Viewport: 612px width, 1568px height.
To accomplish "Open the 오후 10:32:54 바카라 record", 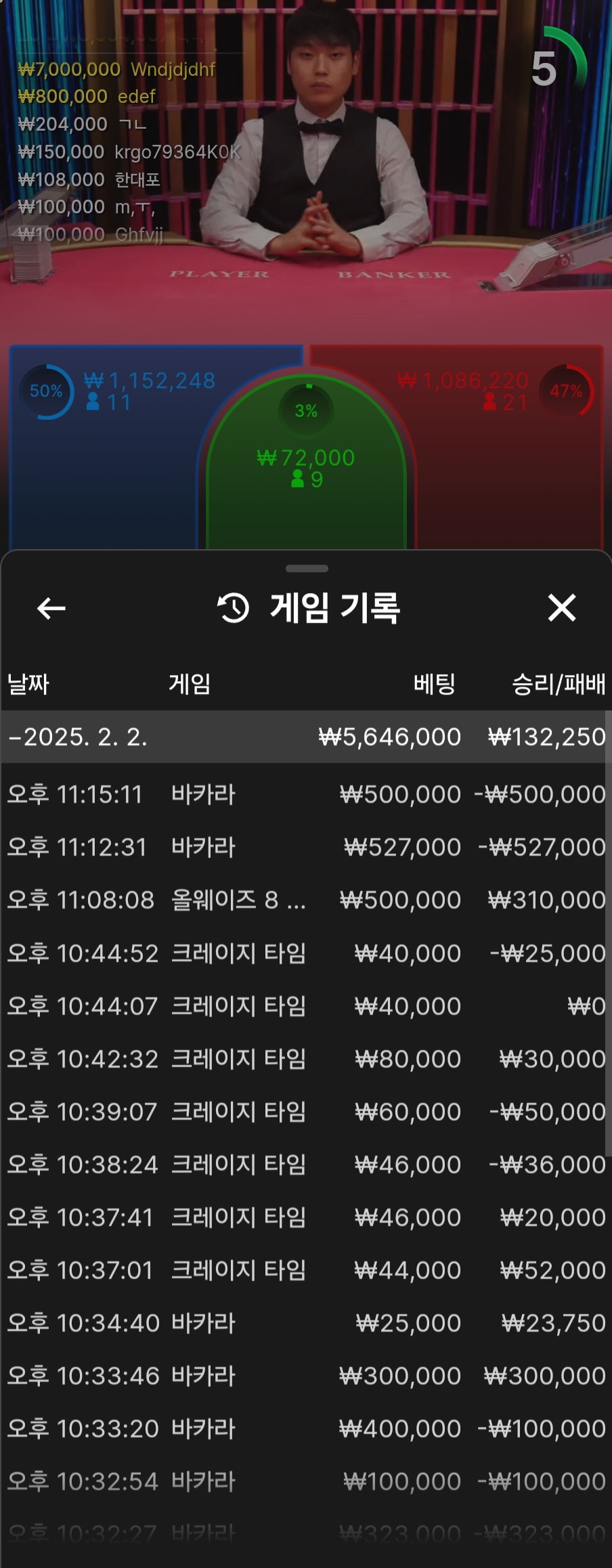I will (306, 1481).
